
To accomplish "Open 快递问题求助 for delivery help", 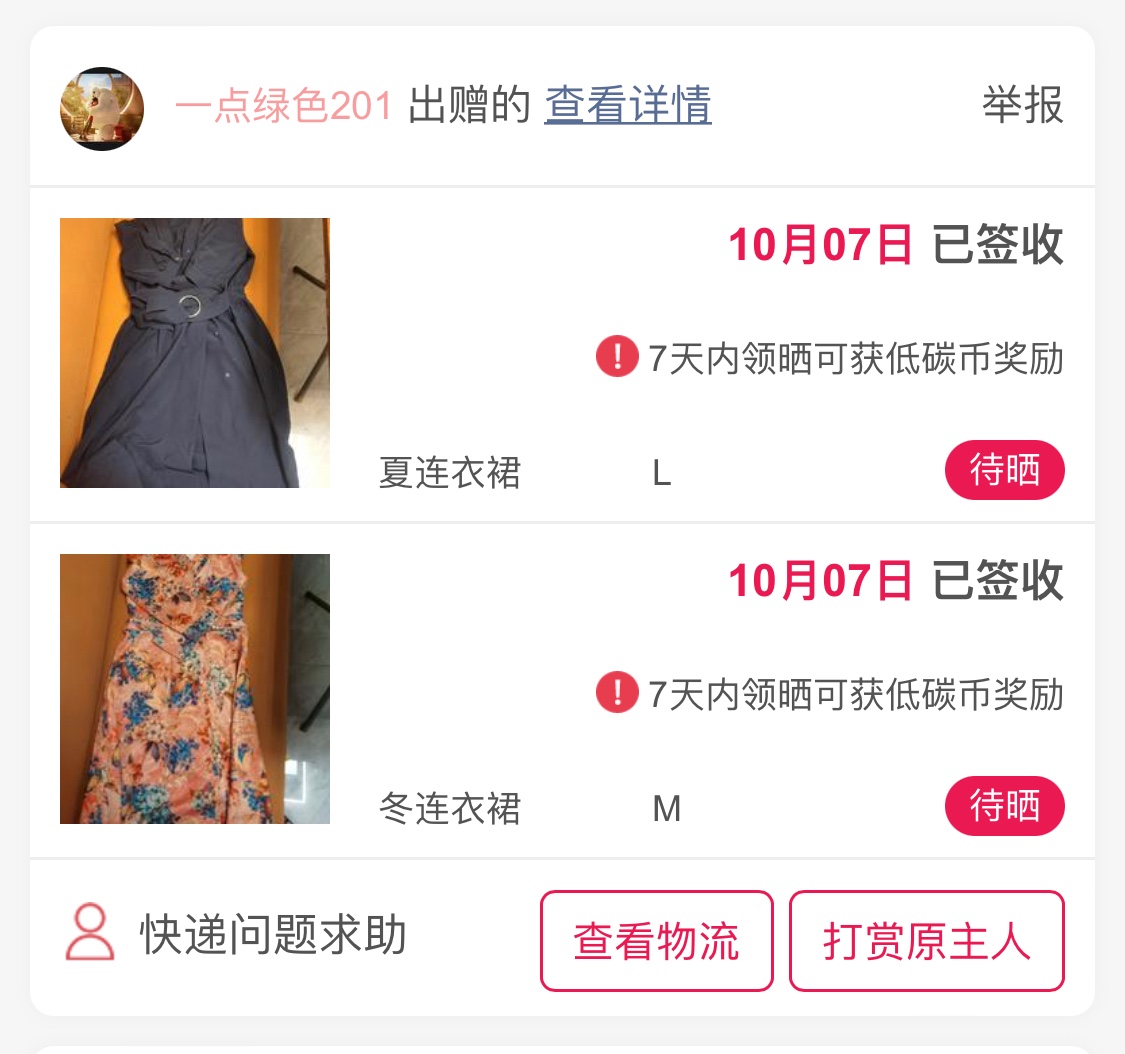I will (x=236, y=935).
